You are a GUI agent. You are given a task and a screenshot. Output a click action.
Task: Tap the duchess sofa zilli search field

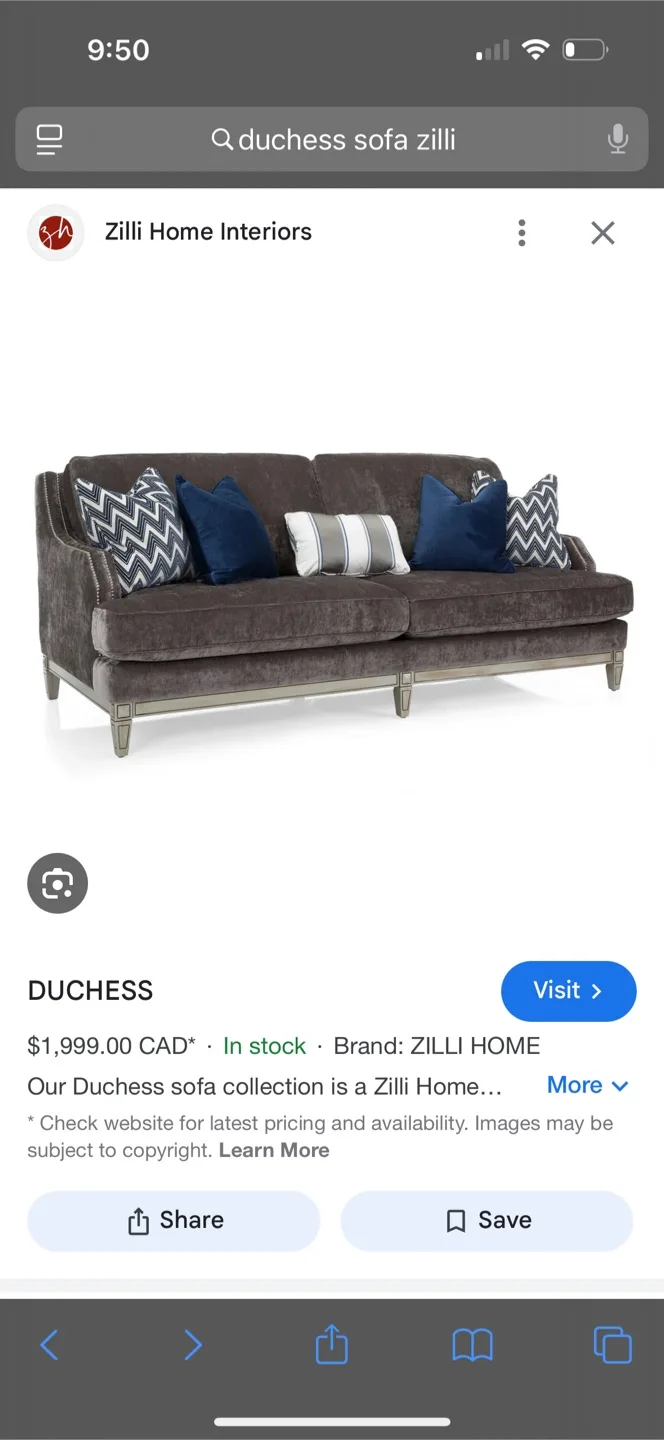[x=335, y=139]
